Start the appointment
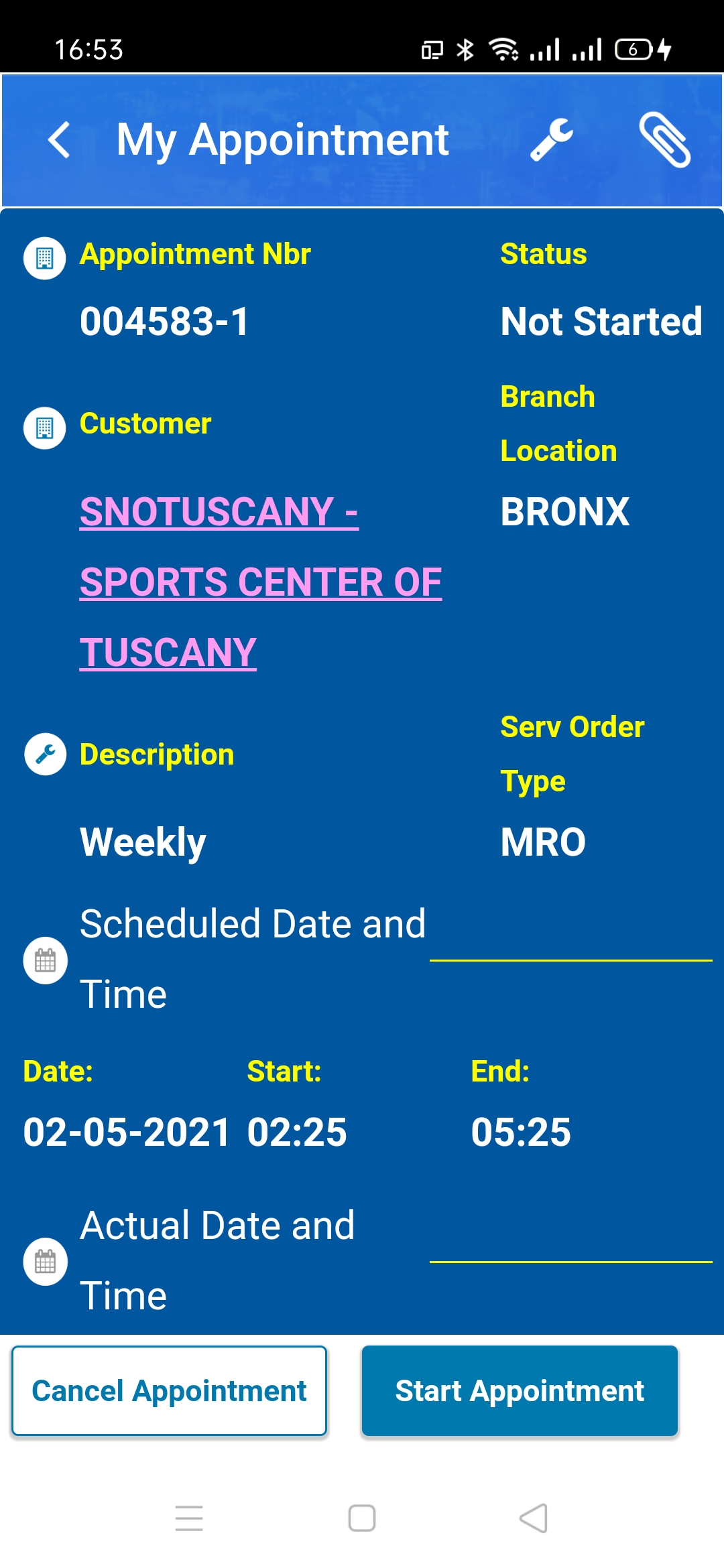724x1568 pixels. (520, 1390)
